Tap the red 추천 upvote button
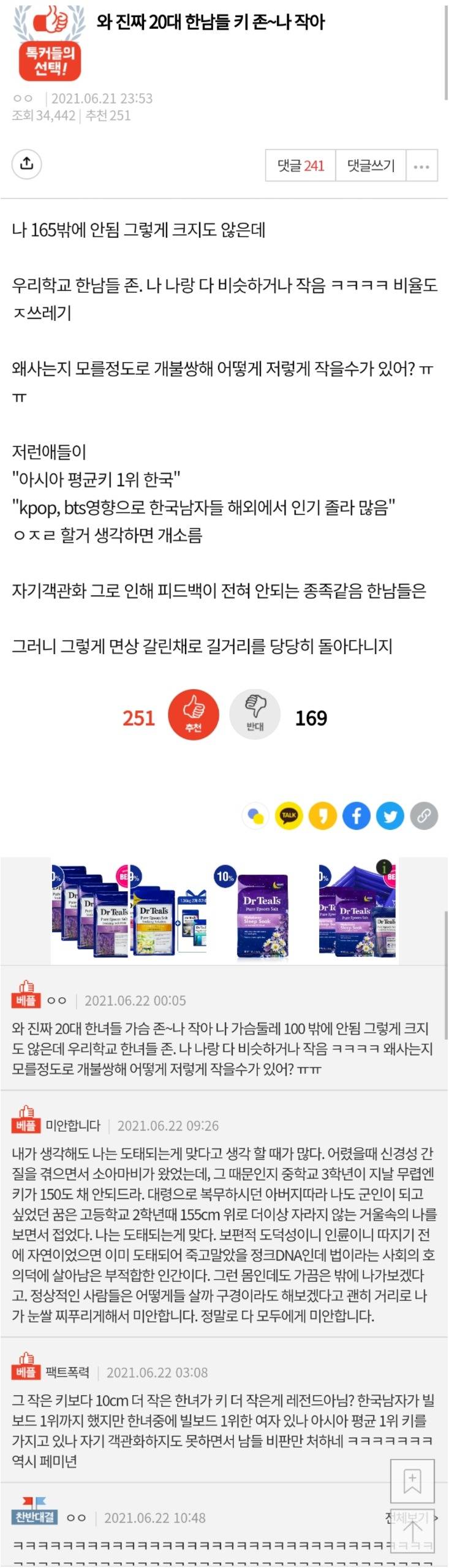The height and width of the screenshot is (1568, 449). click(x=194, y=715)
